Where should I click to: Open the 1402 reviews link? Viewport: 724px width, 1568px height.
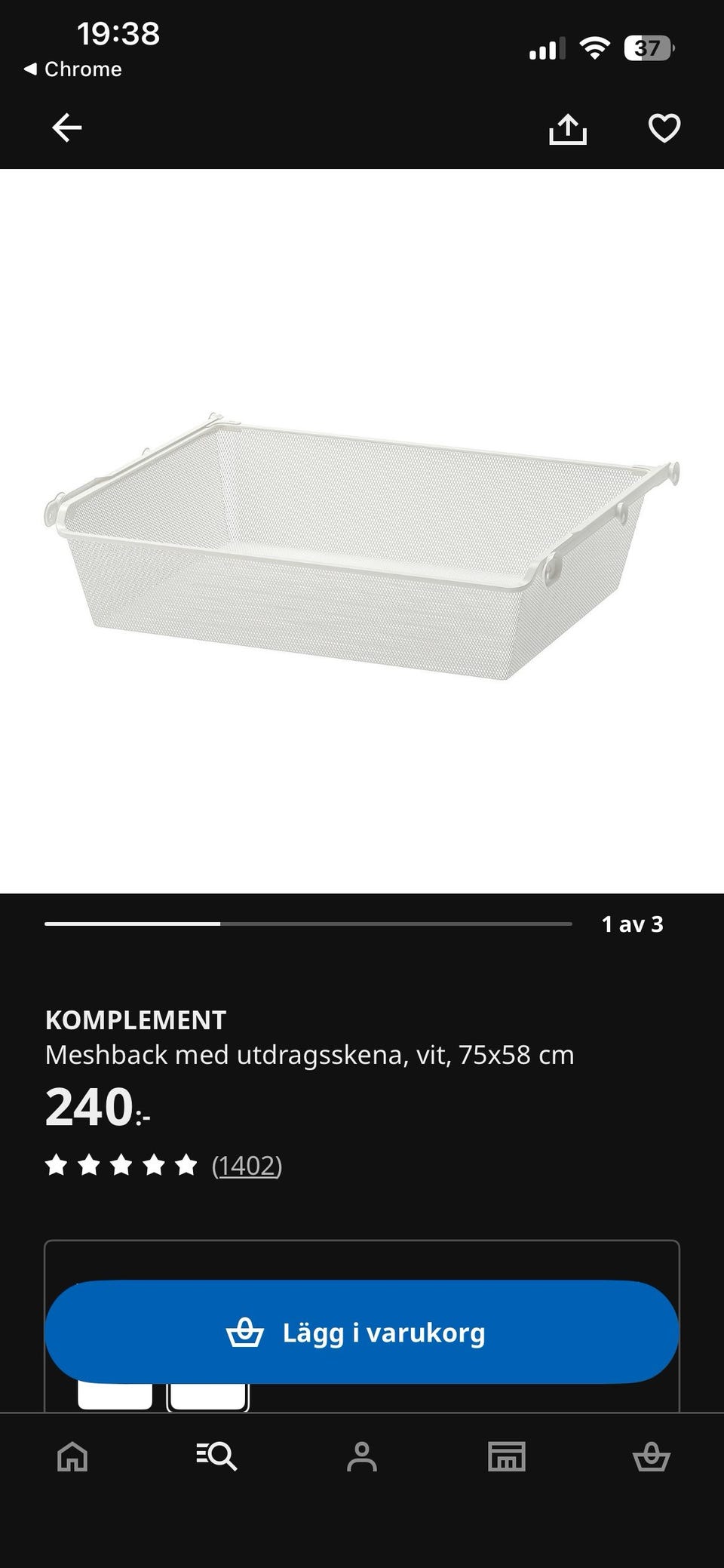(247, 1165)
